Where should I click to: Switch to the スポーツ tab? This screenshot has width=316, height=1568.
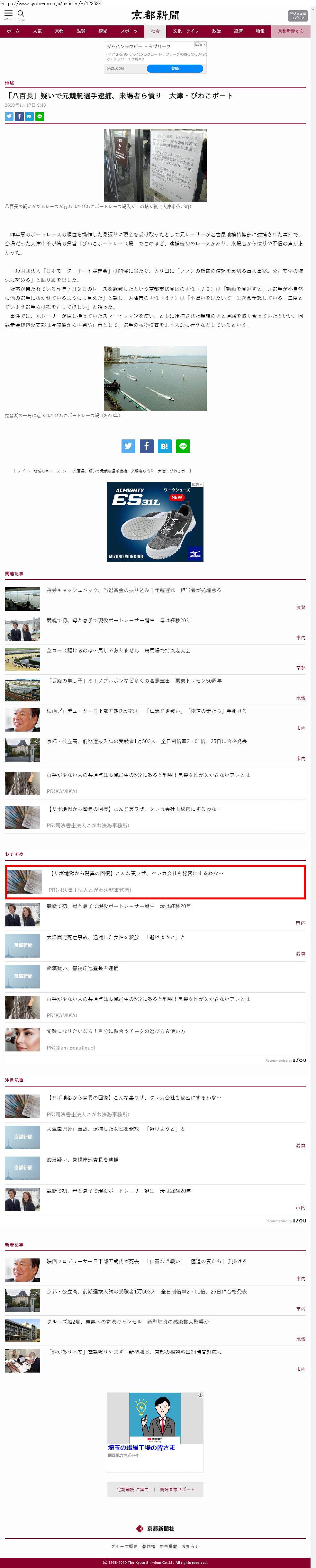pyautogui.click(x=129, y=31)
